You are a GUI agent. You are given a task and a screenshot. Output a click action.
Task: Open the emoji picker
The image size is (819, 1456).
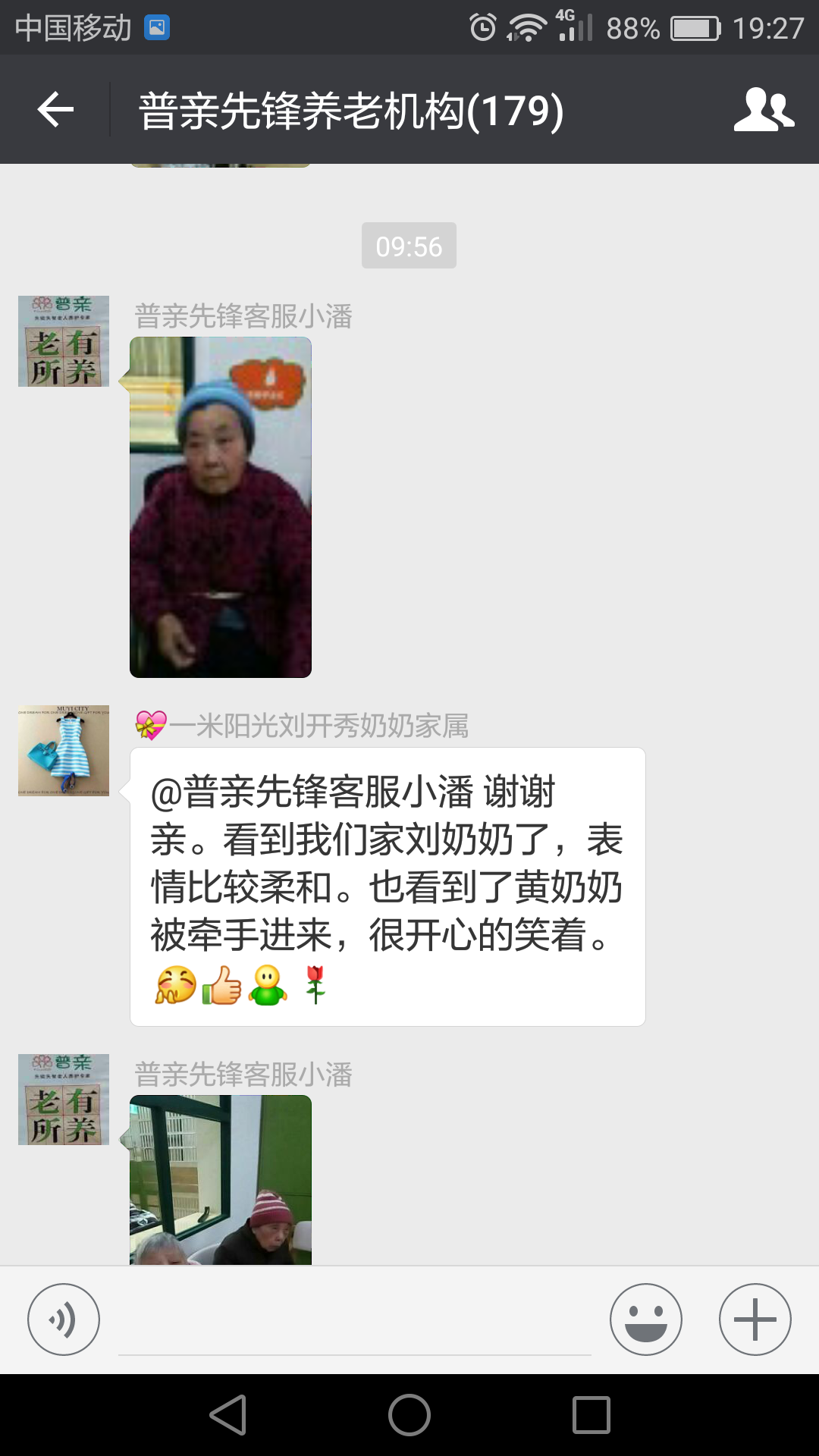(646, 1319)
